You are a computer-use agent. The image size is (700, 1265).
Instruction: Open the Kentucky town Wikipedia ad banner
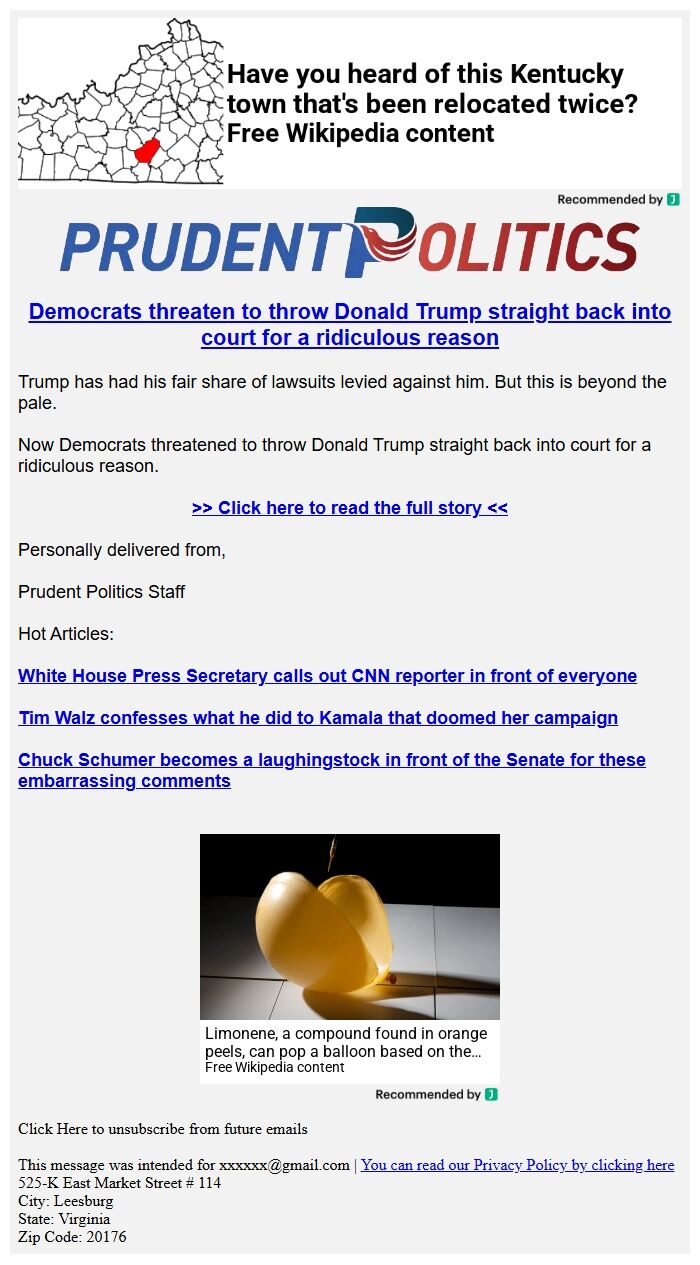point(350,103)
